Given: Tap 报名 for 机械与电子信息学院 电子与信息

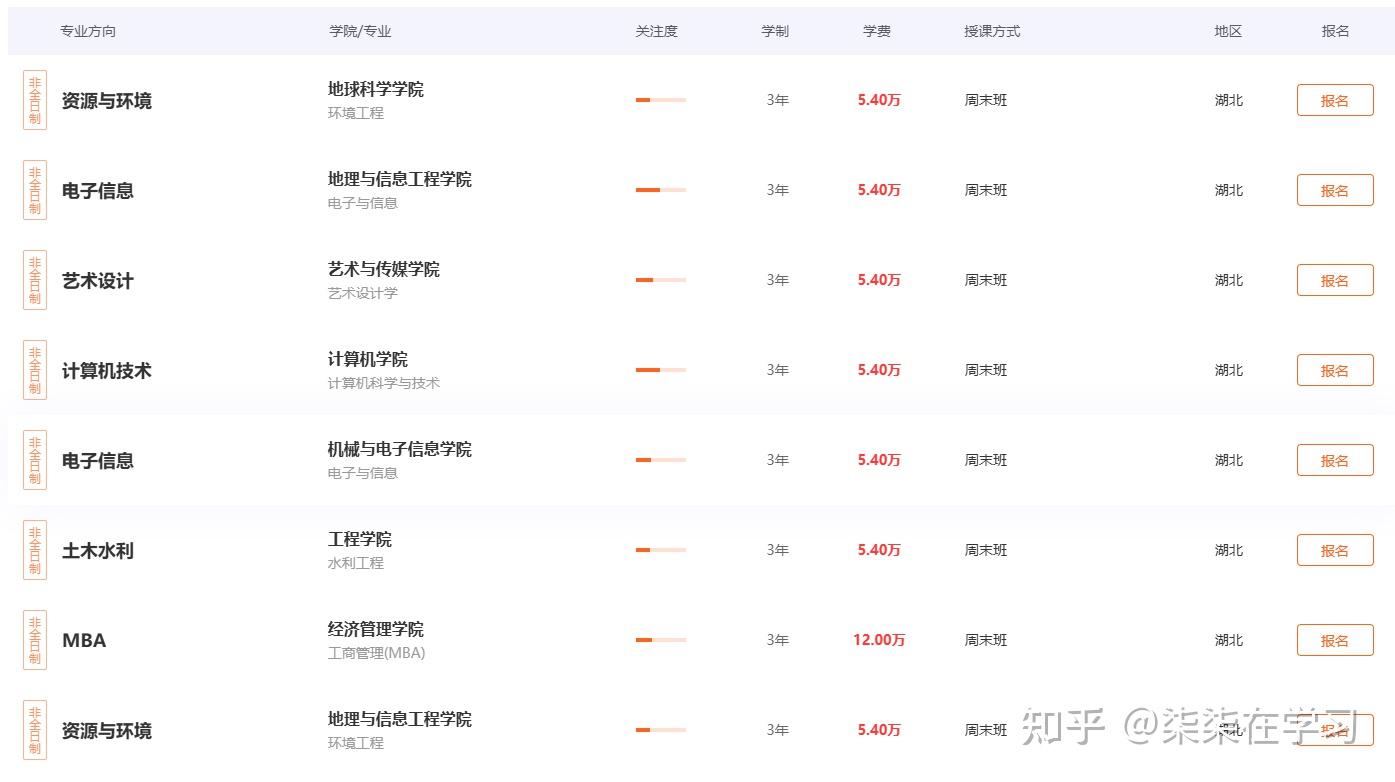Looking at the screenshot, I should point(1335,460).
